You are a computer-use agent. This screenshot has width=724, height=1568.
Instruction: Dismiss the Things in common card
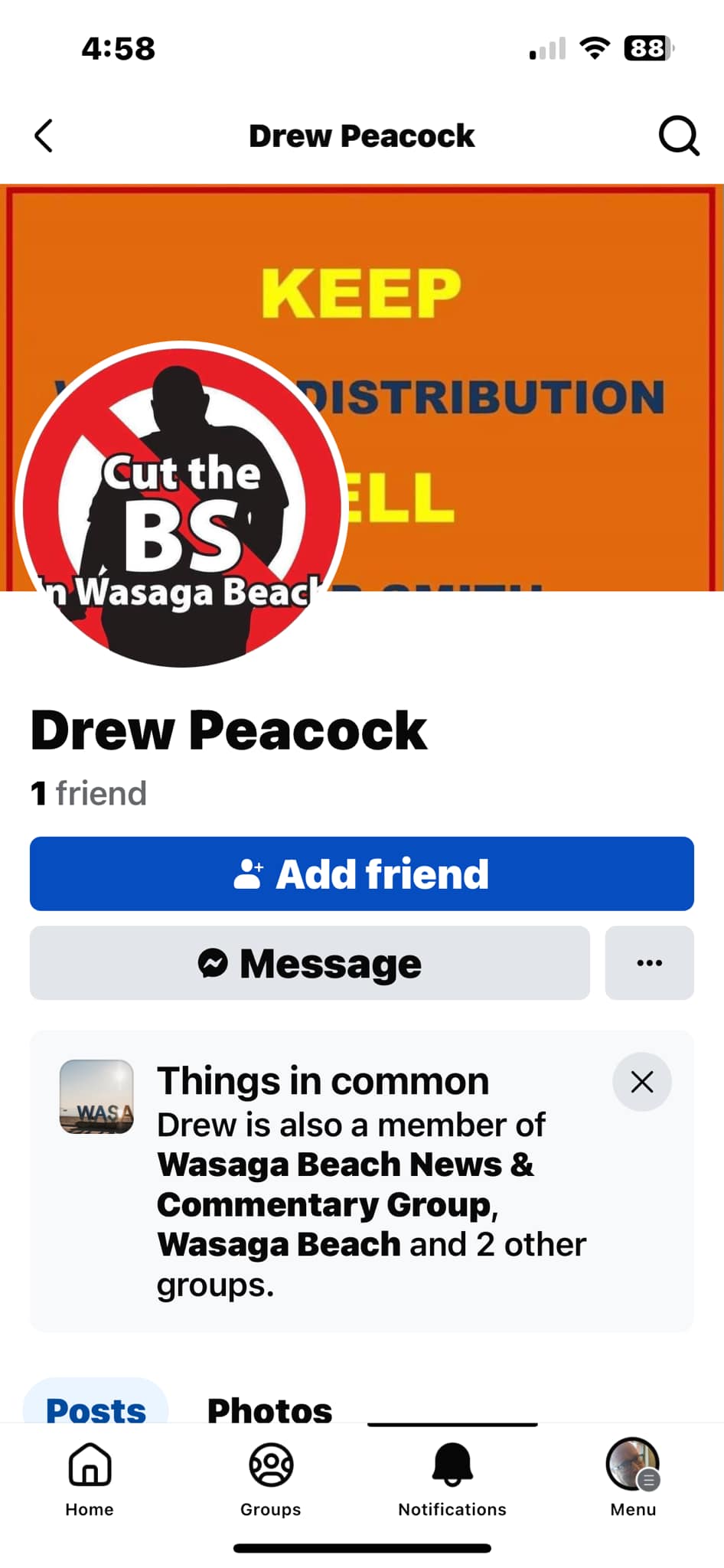coord(641,1082)
